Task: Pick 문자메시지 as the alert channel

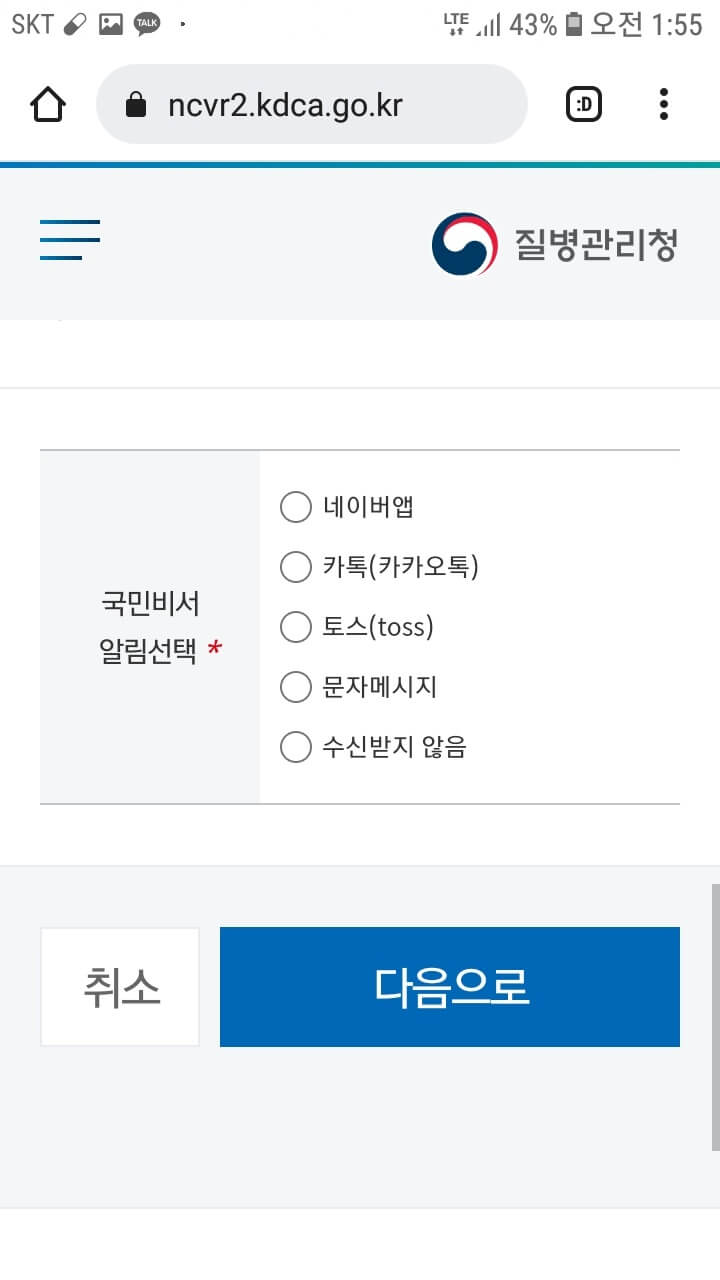Action: [x=296, y=687]
